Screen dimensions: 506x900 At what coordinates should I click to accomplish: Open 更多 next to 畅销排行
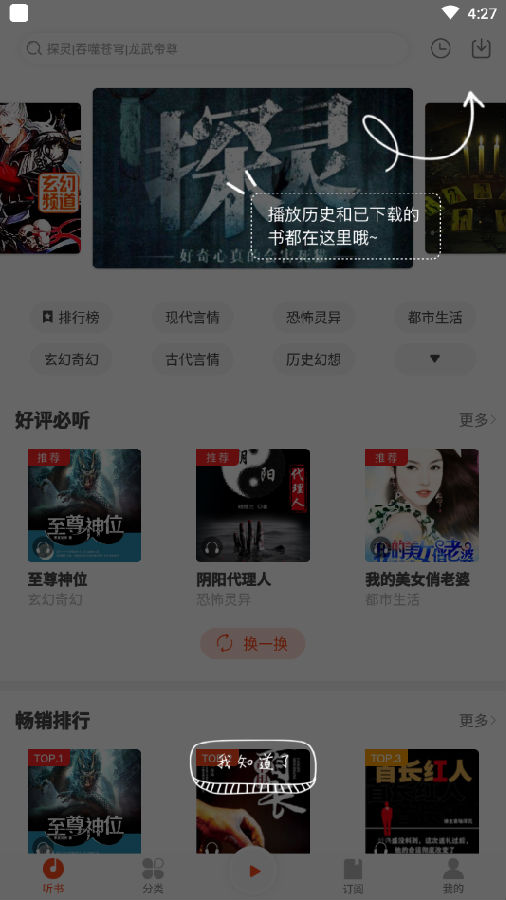(x=477, y=720)
